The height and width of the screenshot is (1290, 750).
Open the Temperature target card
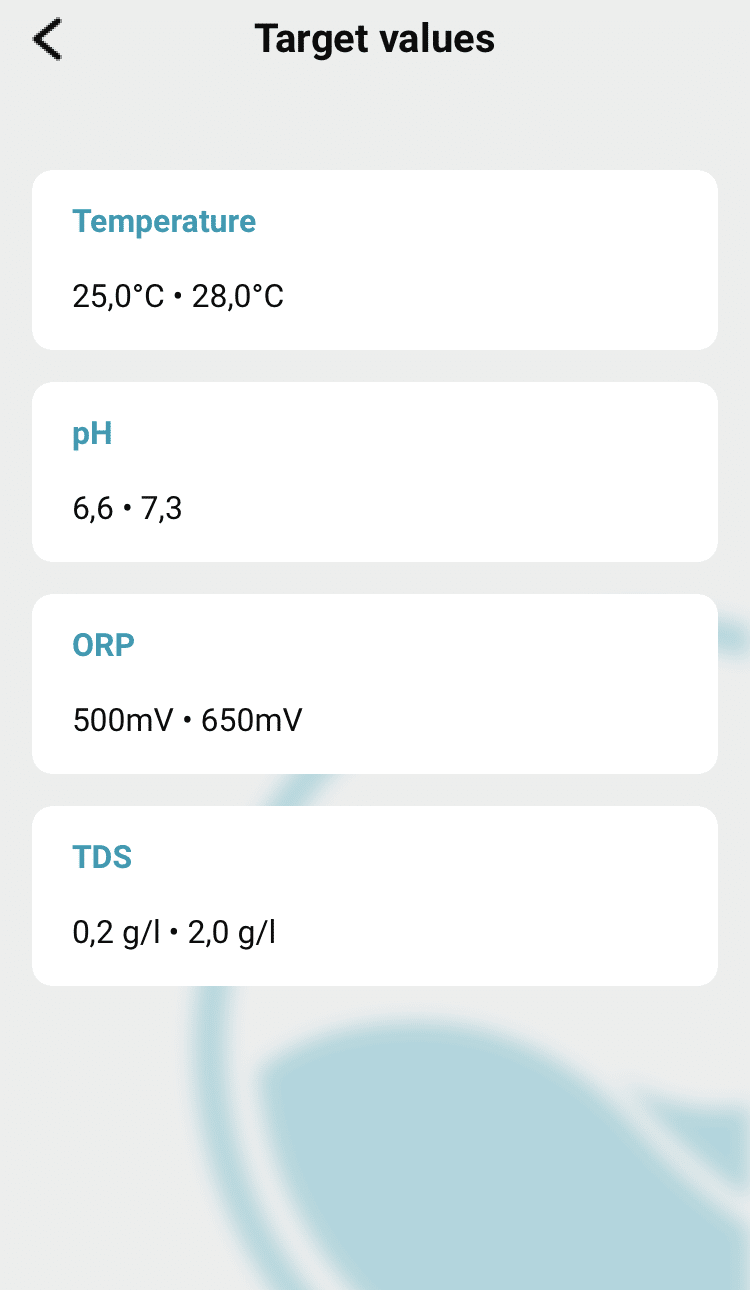375,260
